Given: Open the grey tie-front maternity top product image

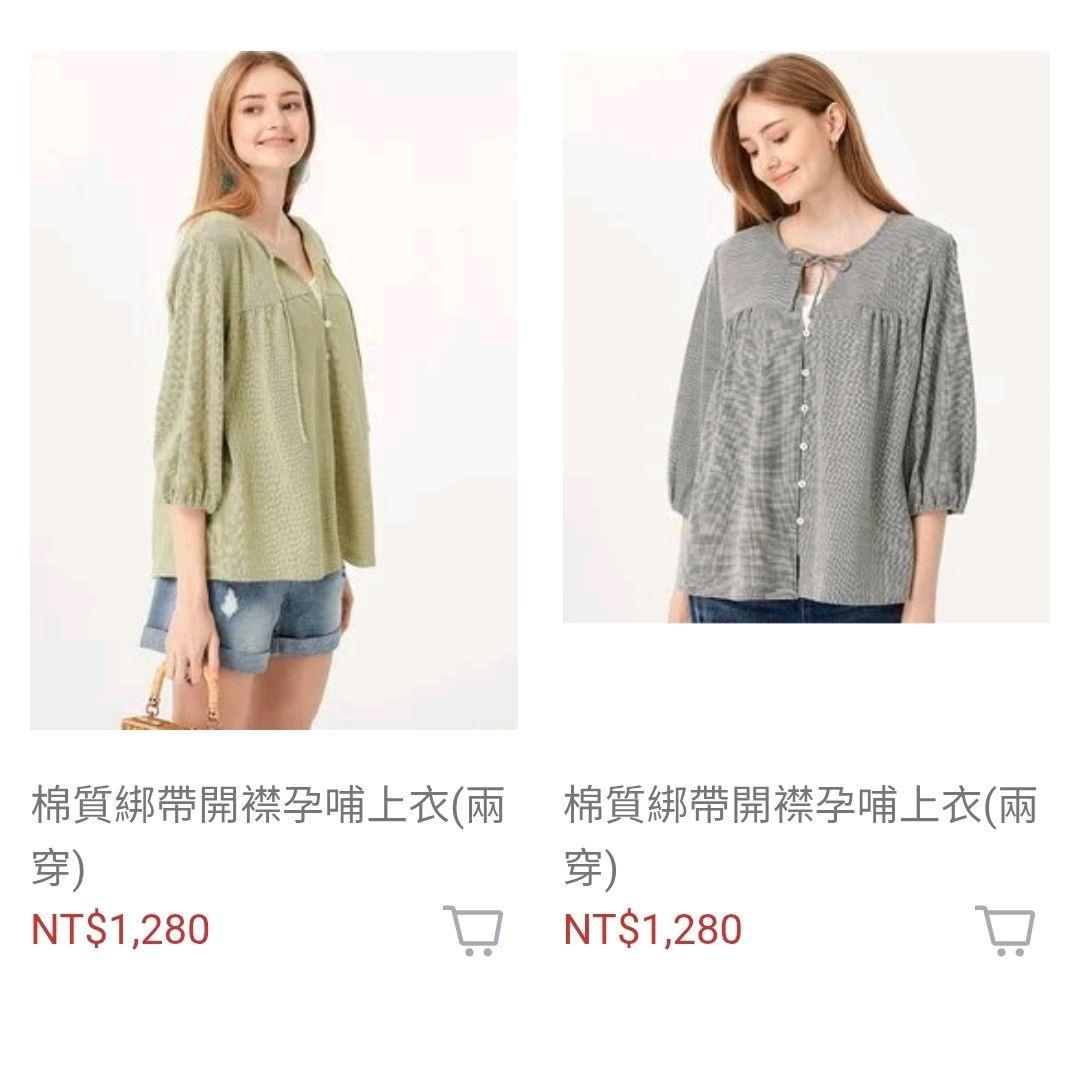Looking at the screenshot, I should pyautogui.click(x=806, y=337).
